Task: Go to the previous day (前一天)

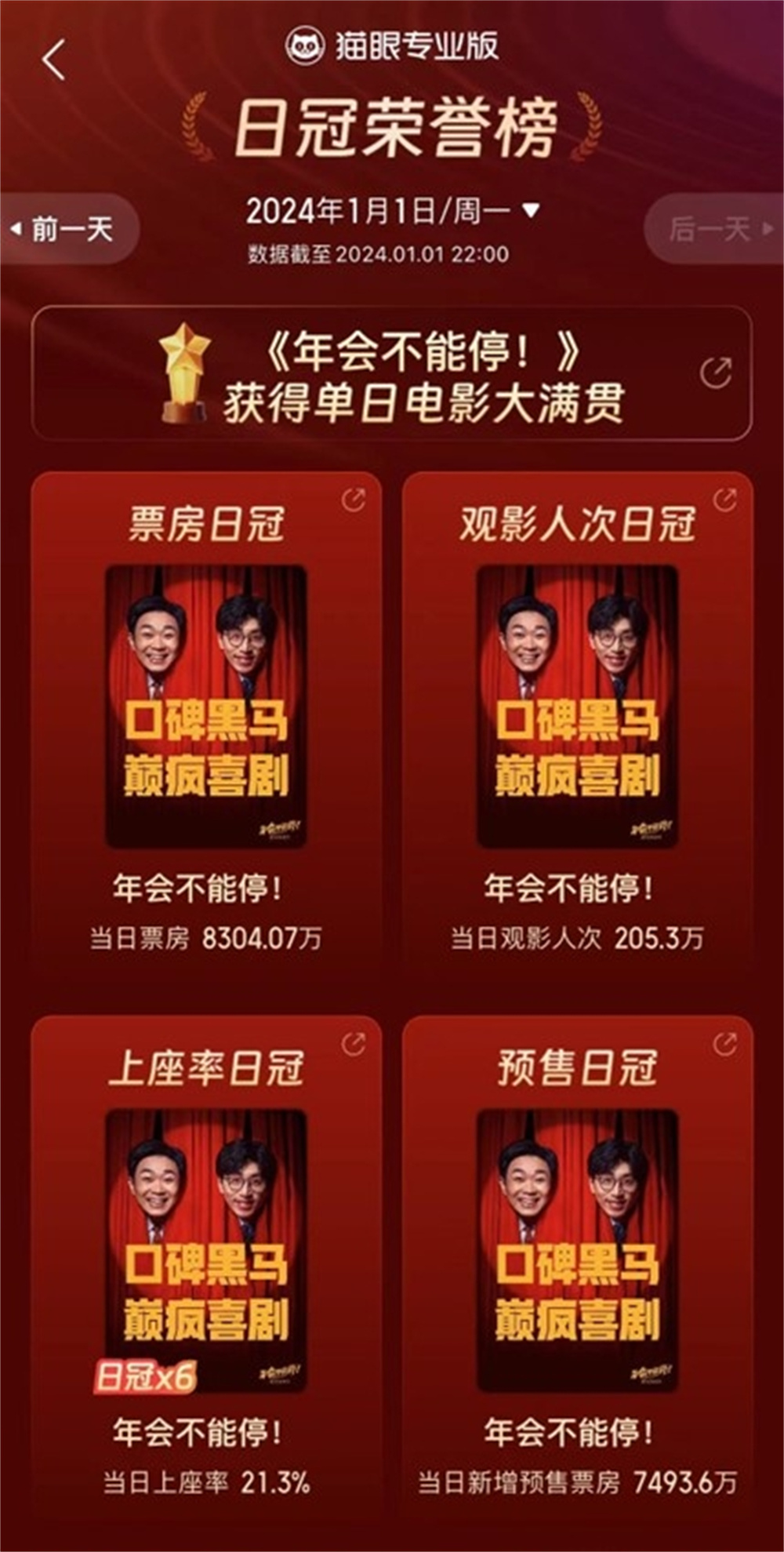Action: point(69,229)
